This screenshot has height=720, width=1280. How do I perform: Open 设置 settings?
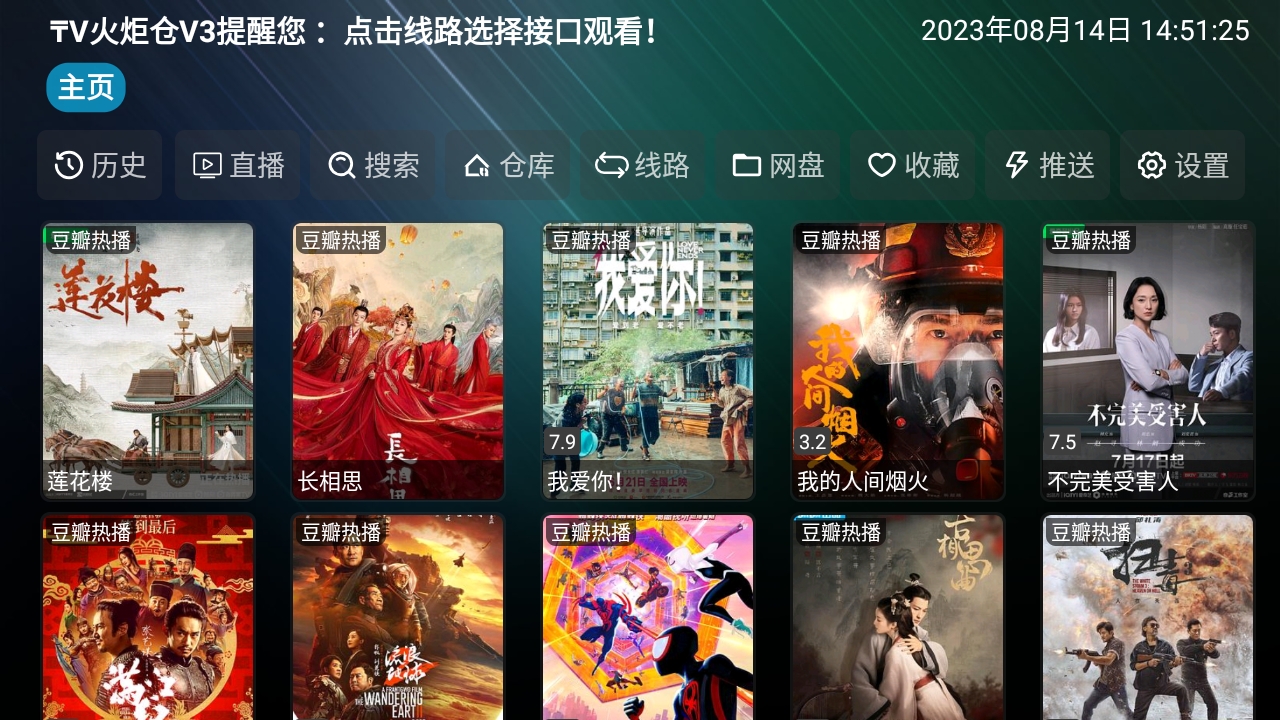point(1183,165)
